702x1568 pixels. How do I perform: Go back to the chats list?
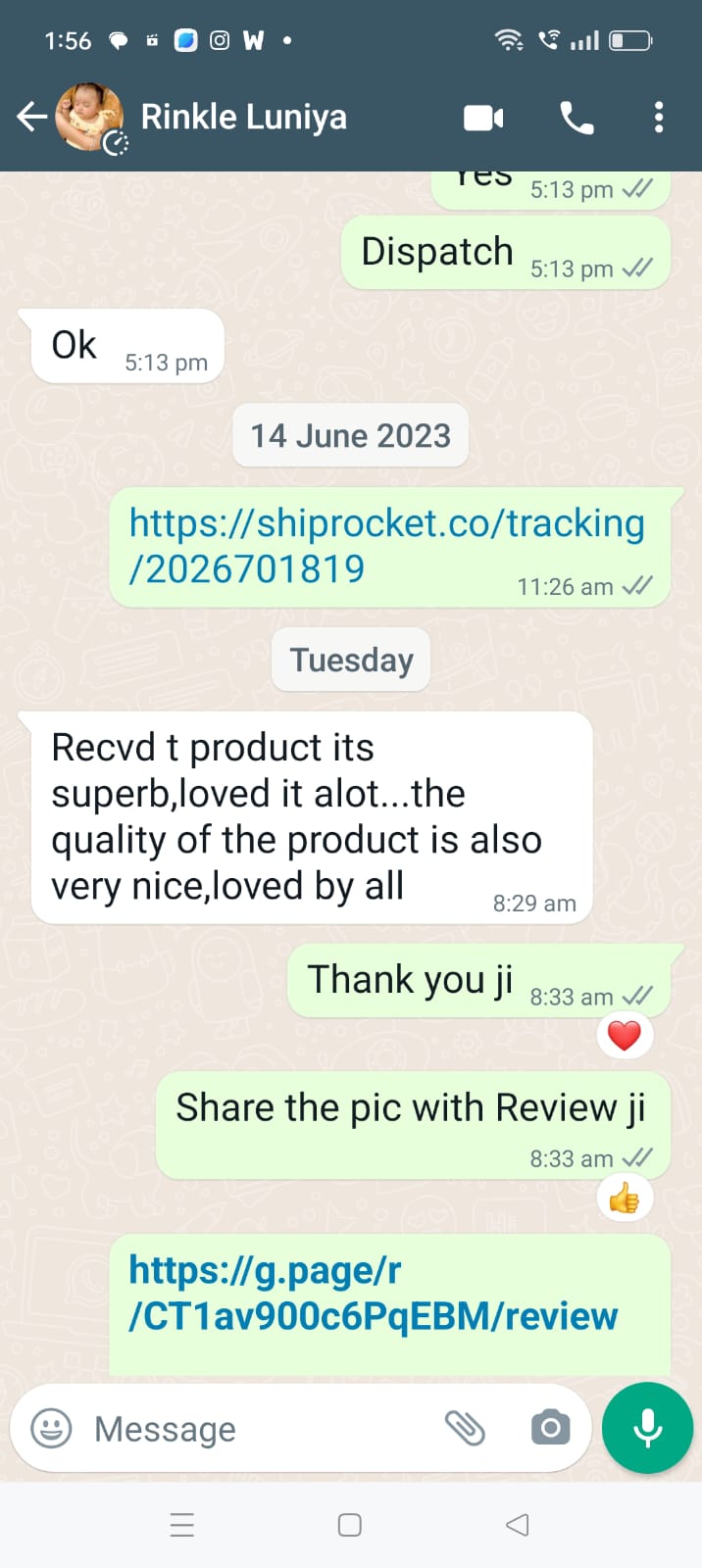(x=31, y=118)
